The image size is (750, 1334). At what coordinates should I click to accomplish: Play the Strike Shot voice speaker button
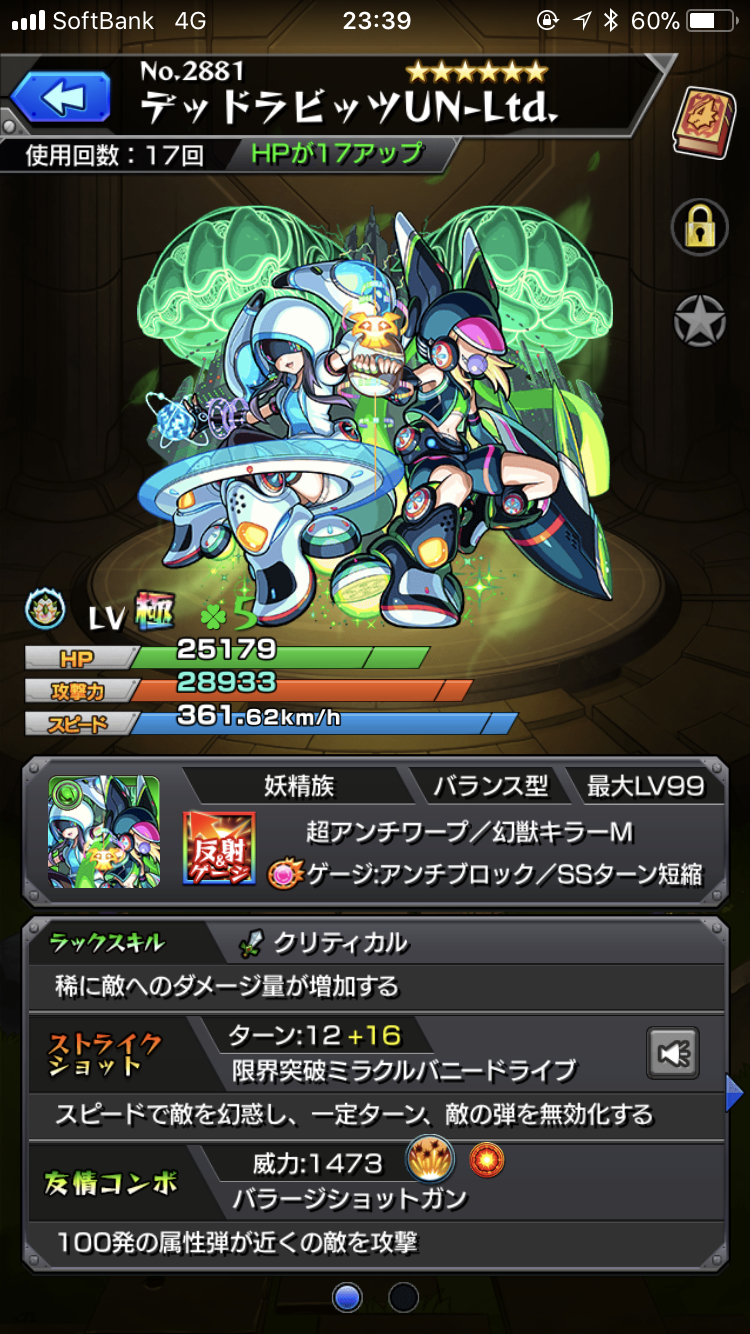[x=672, y=1053]
